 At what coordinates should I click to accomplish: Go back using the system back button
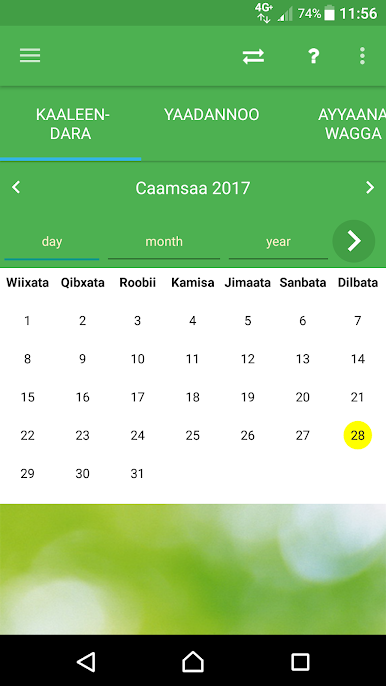86,662
